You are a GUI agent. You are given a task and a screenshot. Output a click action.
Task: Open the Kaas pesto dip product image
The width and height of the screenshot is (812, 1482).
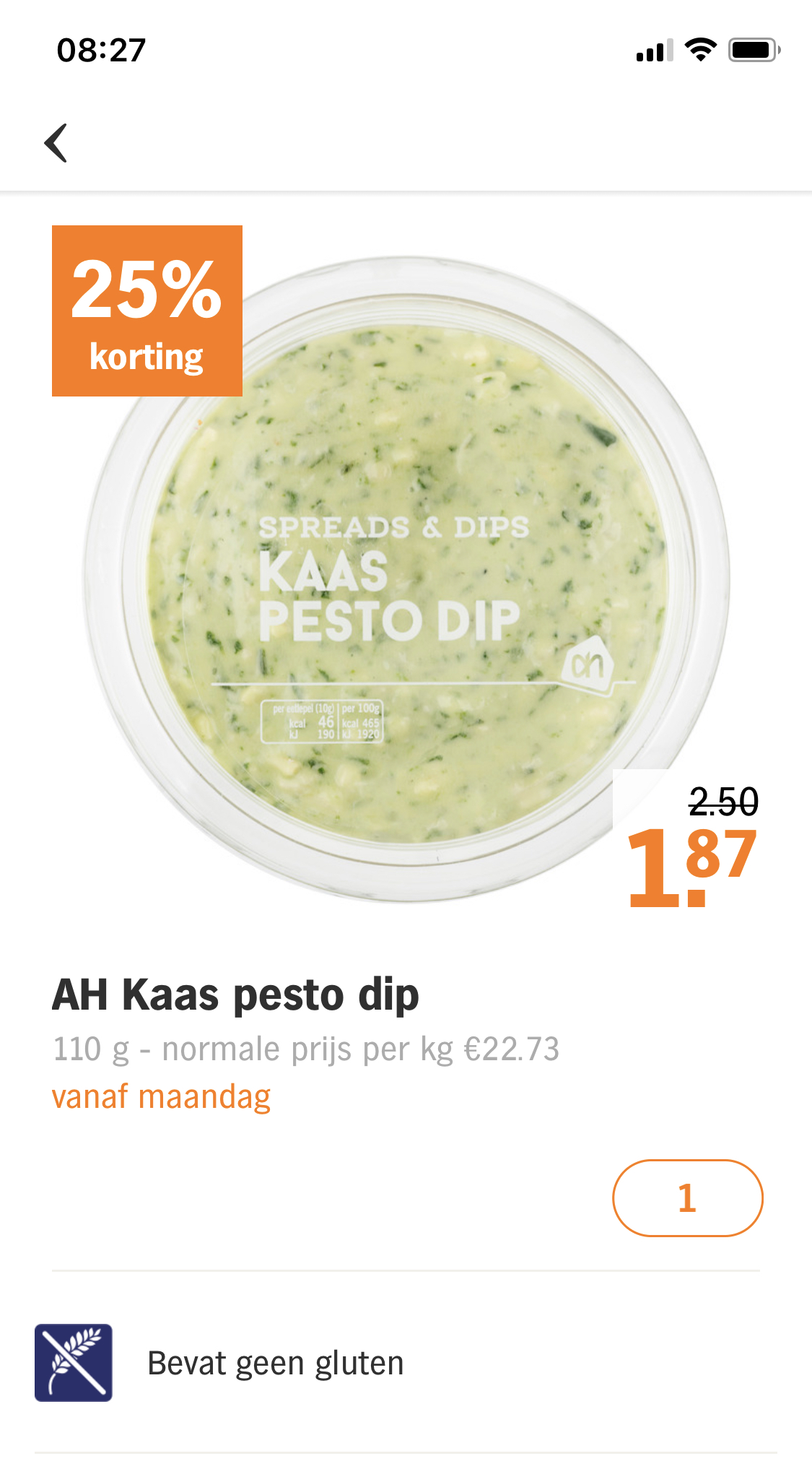406,579
